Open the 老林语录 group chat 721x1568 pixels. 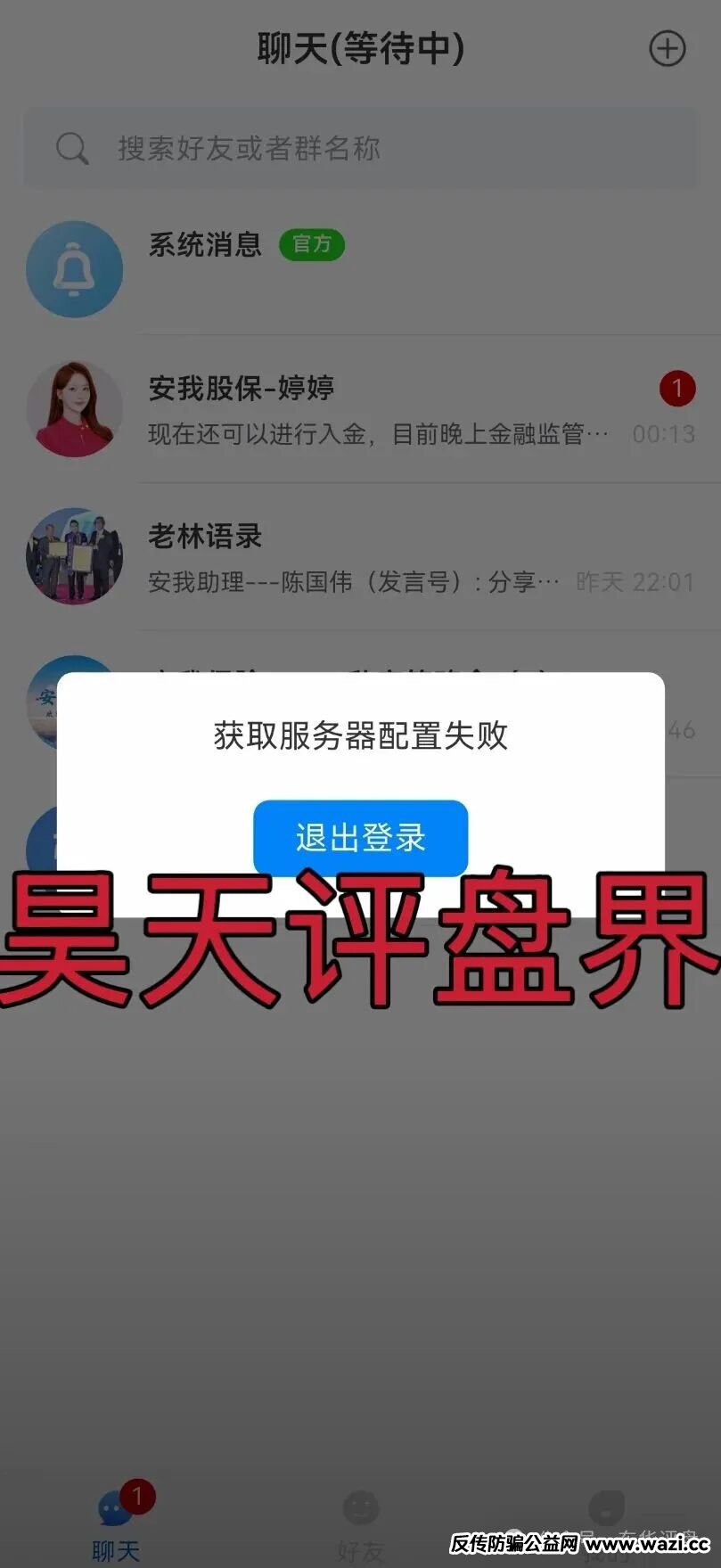(360, 558)
